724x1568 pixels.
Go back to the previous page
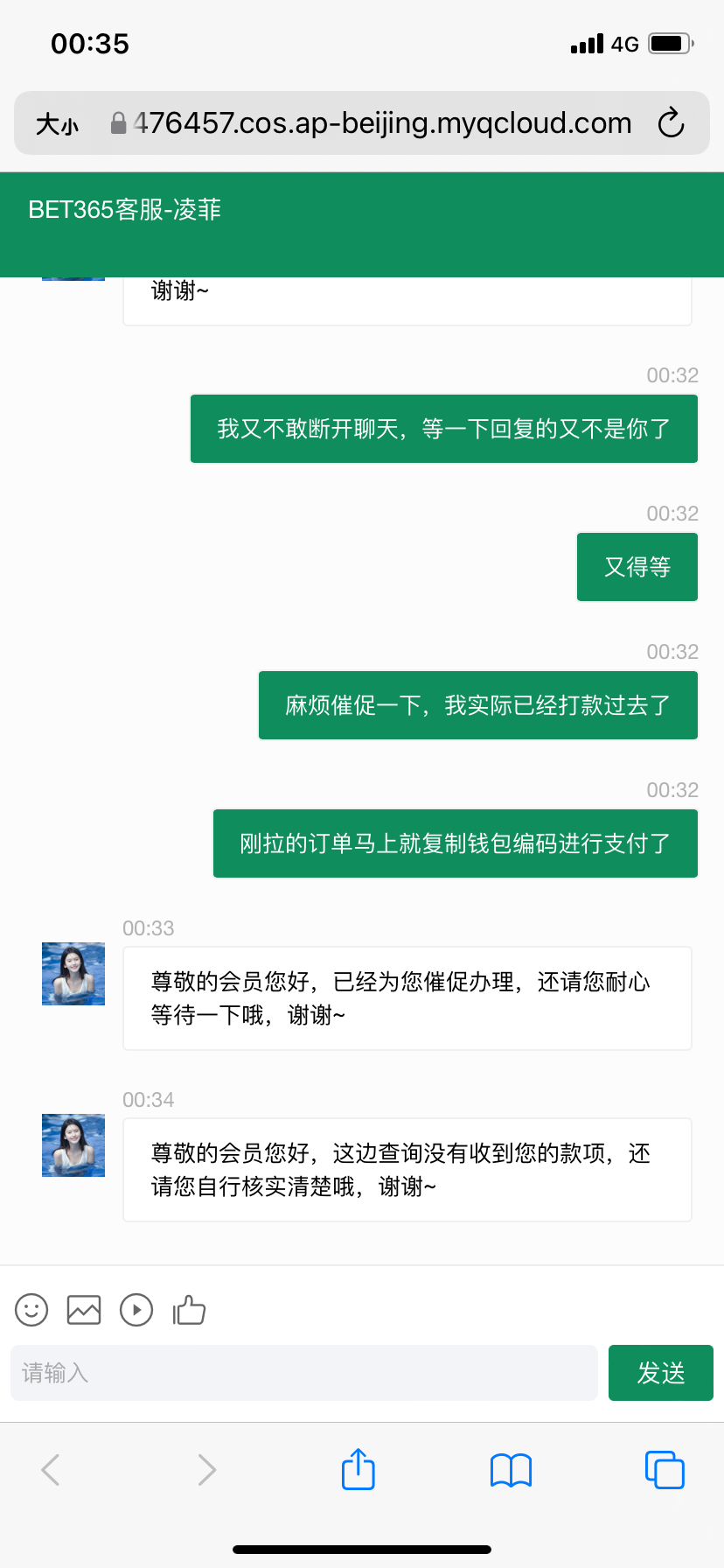coord(51,1469)
